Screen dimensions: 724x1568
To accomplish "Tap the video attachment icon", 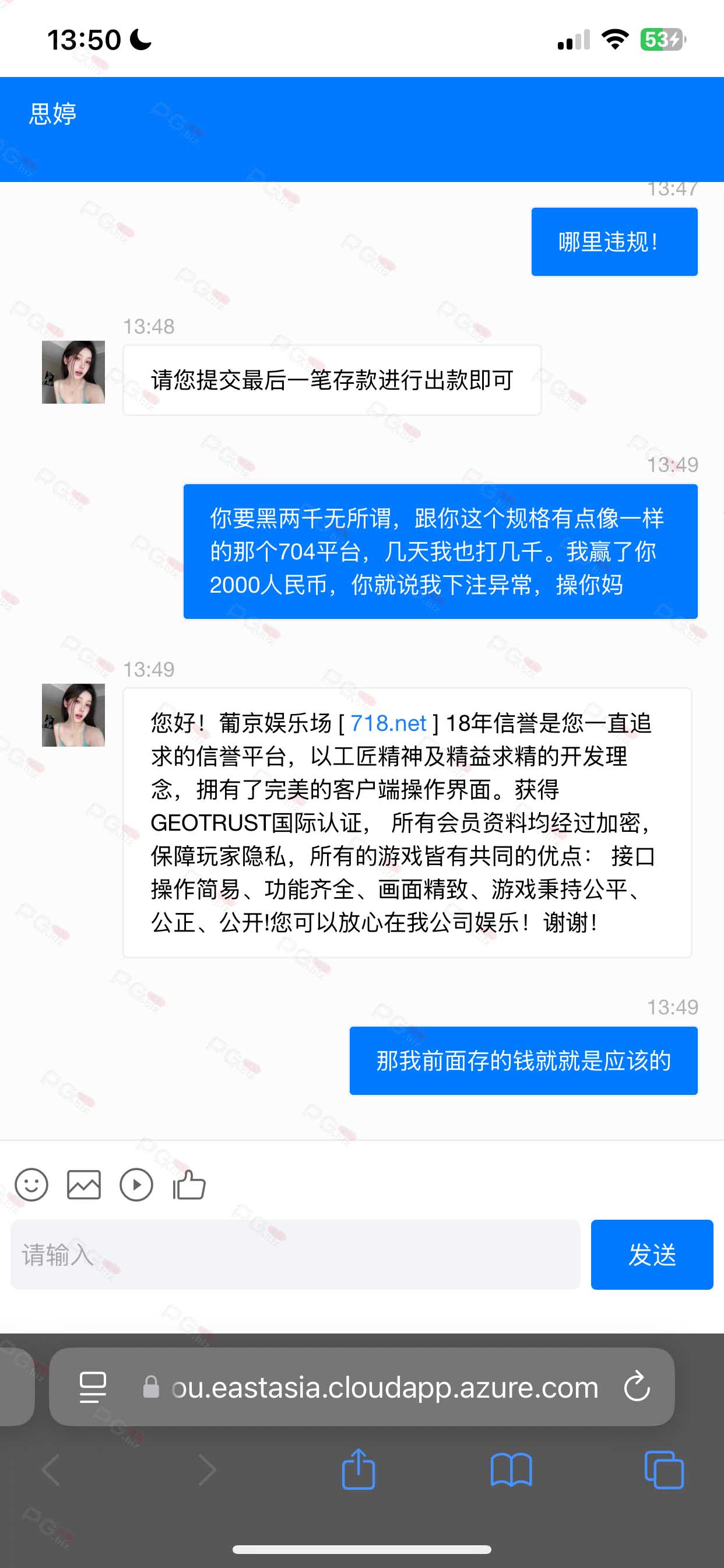I will [x=136, y=1185].
